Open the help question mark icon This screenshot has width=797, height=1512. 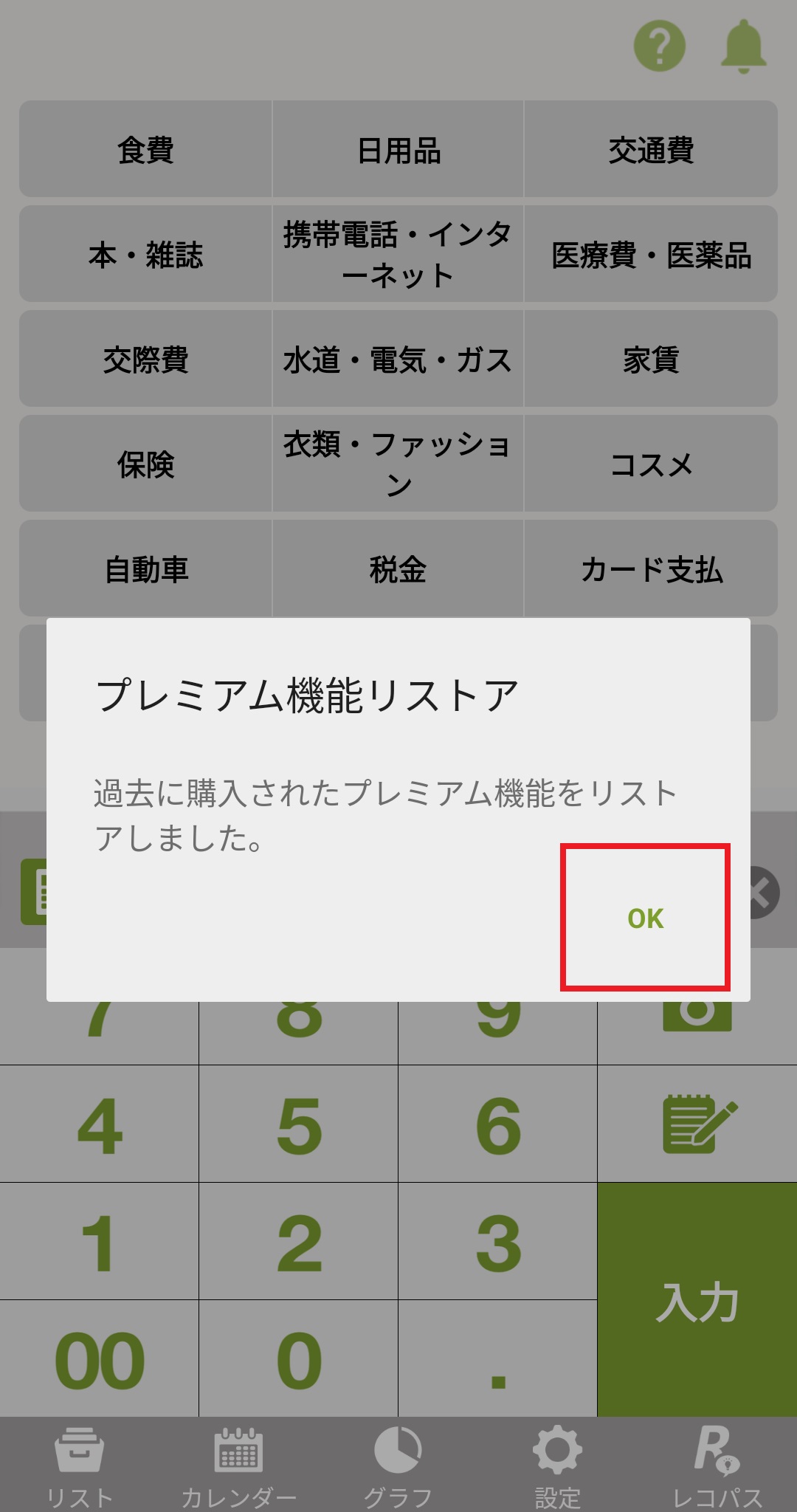click(x=659, y=46)
